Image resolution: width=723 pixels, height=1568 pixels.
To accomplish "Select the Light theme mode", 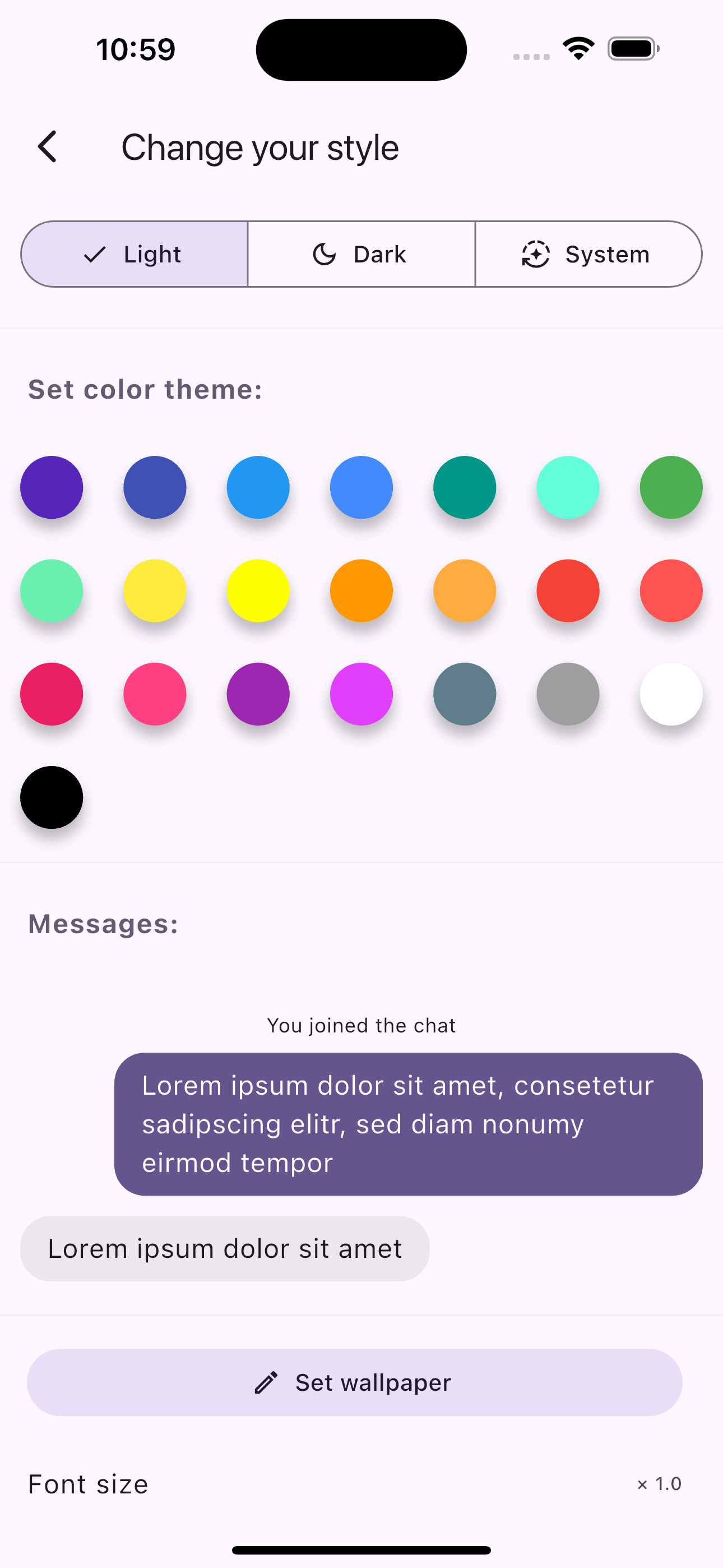I will (x=135, y=254).
